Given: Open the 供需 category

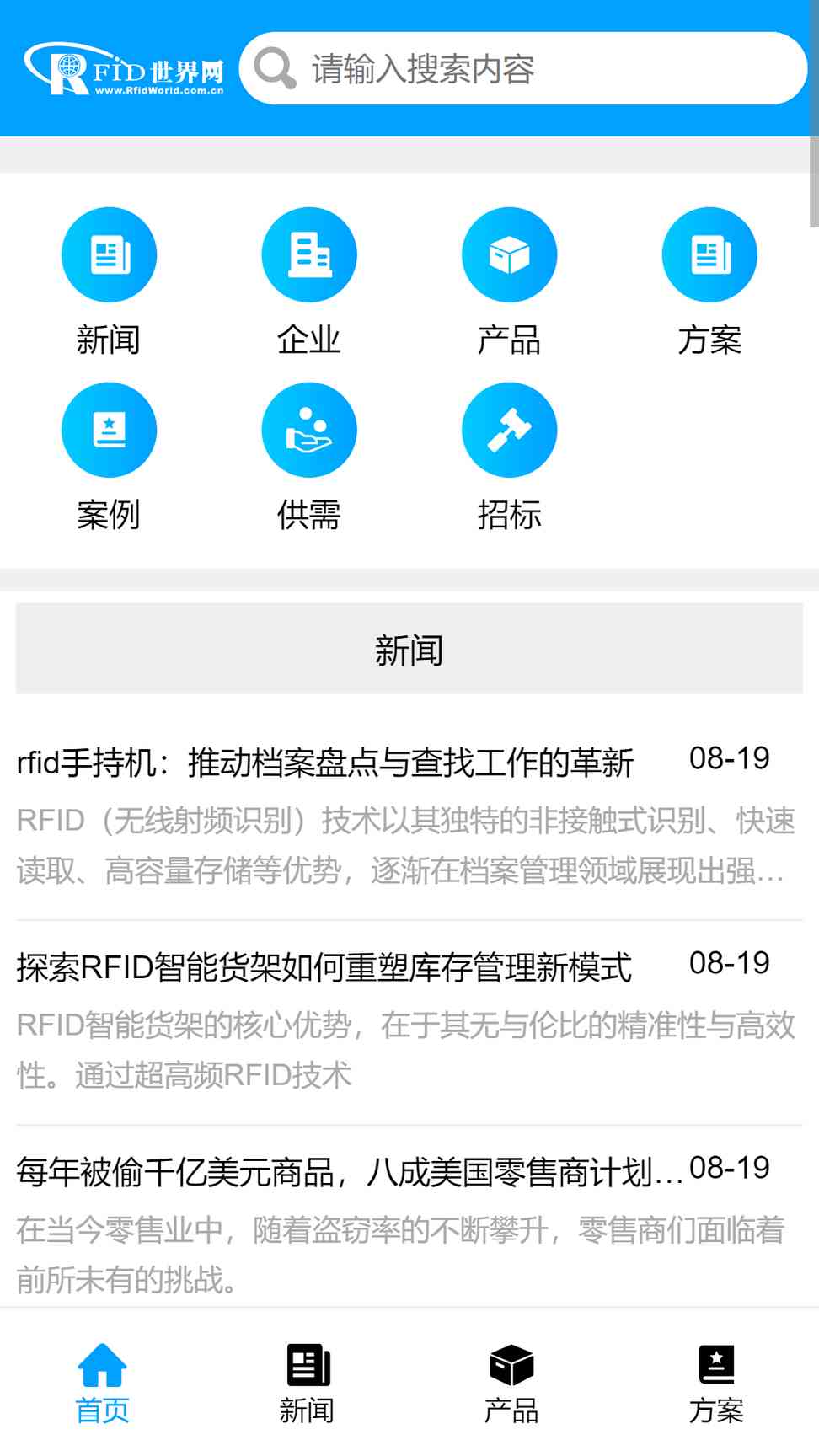Looking at the screenshot, I should click(x=309, y=458).
